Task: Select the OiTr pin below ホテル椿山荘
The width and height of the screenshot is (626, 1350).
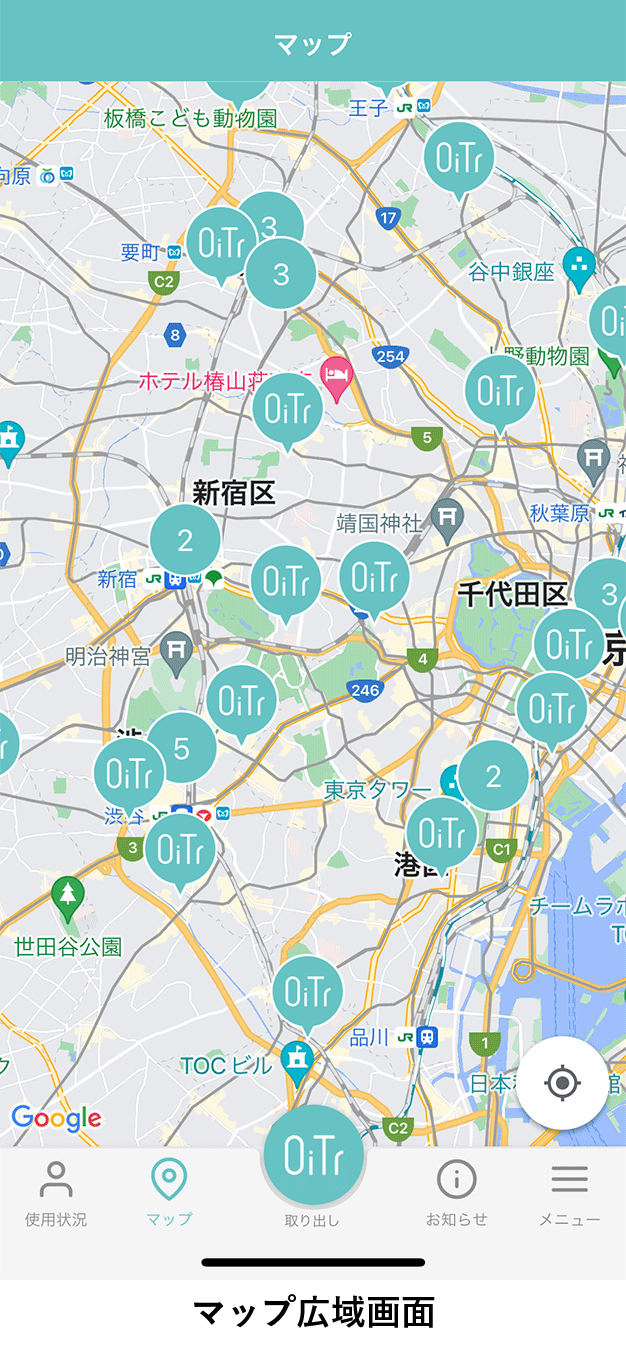Action: click(x=288, y=408)
